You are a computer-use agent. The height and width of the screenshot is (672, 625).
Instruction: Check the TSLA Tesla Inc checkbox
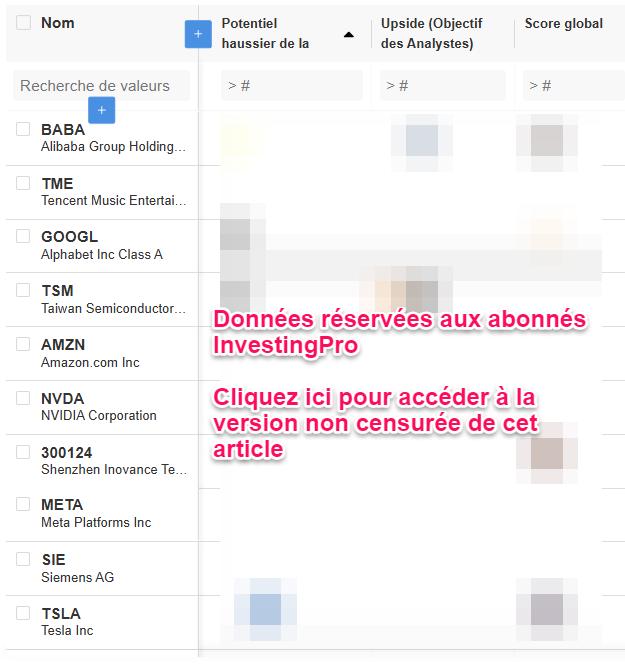tap(23, 612)
